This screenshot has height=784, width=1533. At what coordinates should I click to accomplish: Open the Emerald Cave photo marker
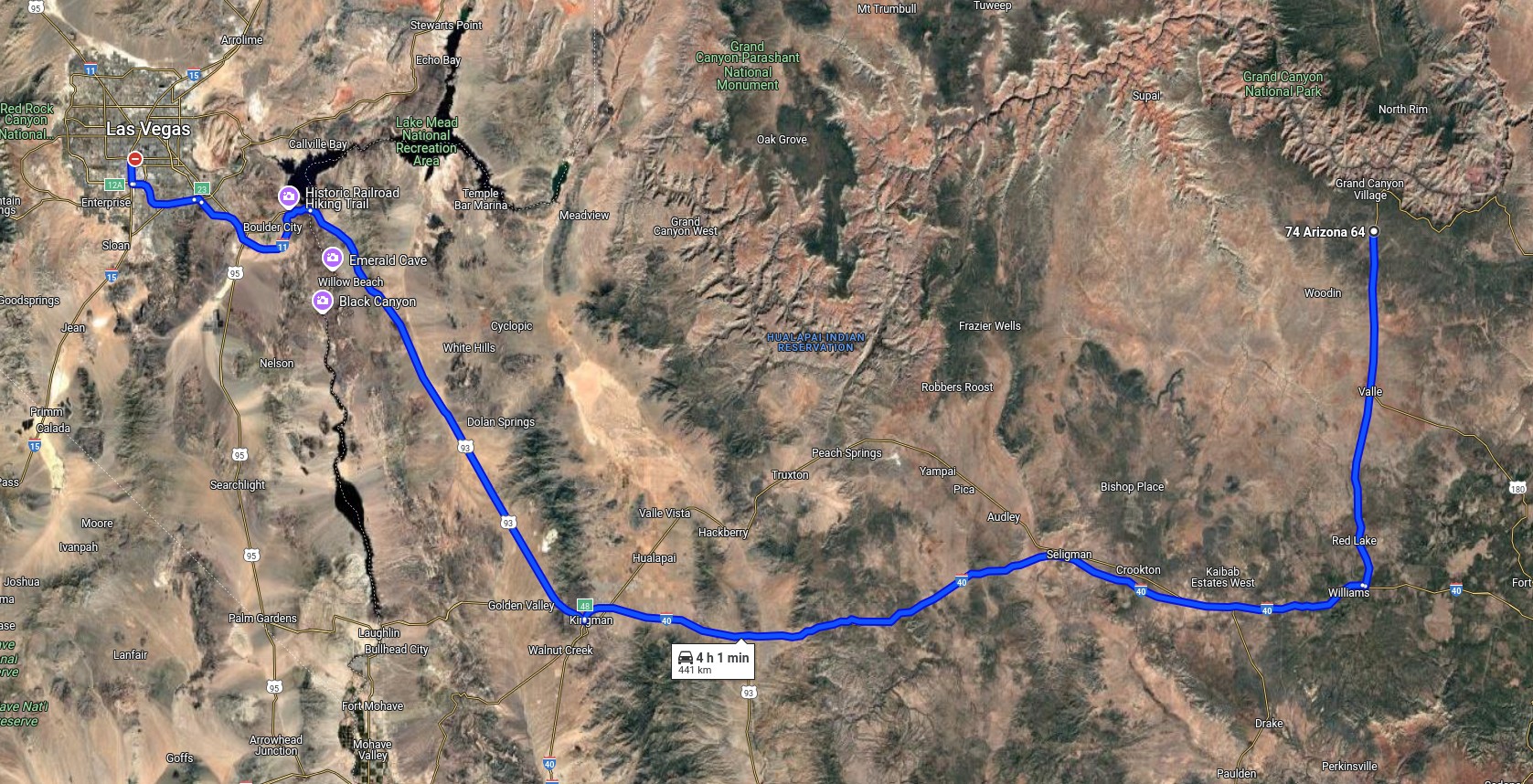click(333, 259)
